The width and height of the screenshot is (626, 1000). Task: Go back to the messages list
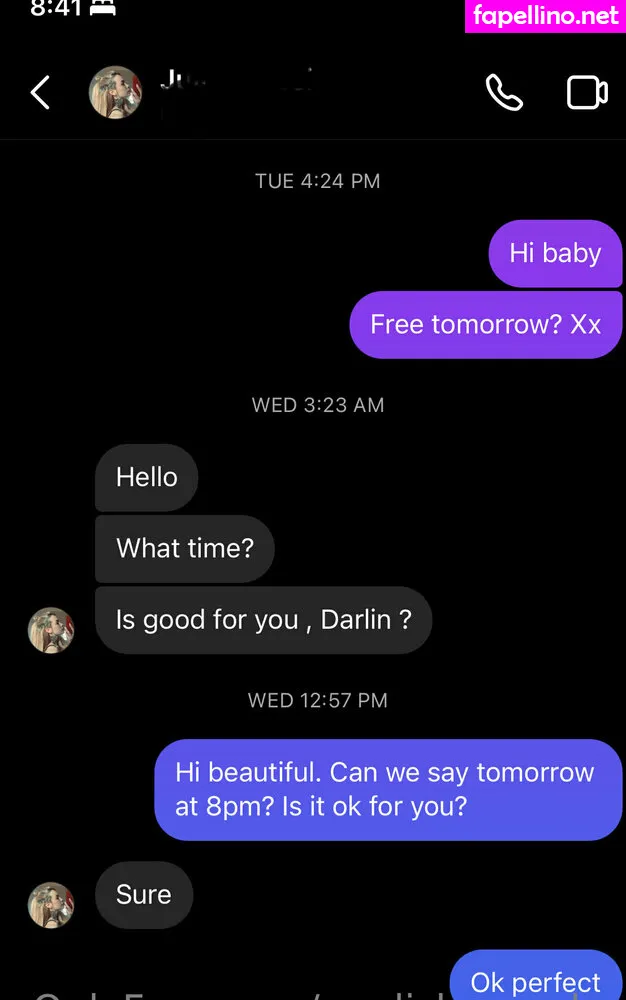40,93
